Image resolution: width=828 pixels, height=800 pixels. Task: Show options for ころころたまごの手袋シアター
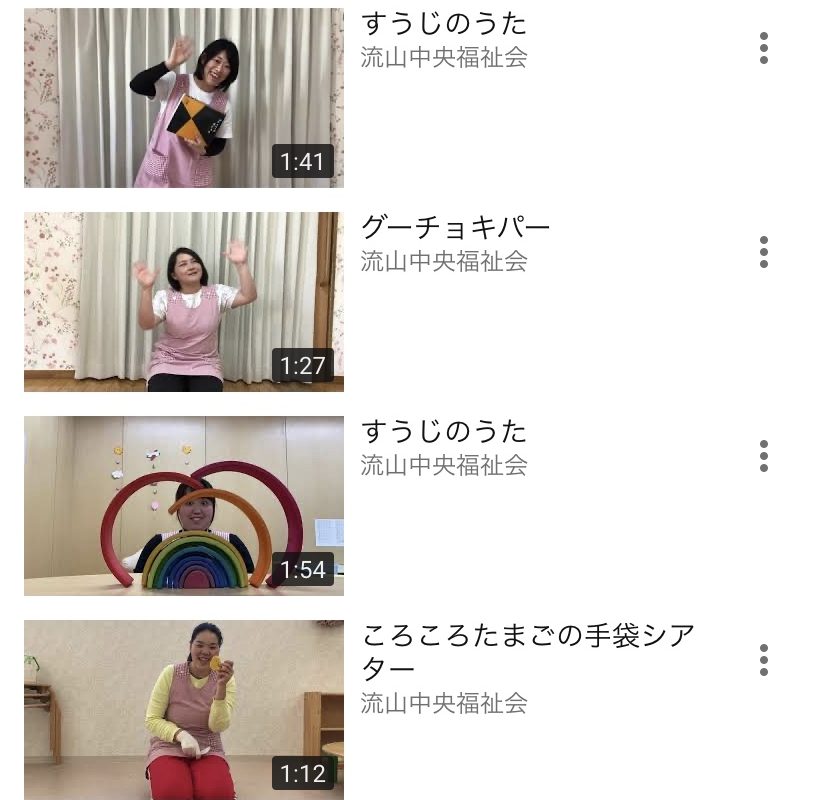click(x=764, y=660)
